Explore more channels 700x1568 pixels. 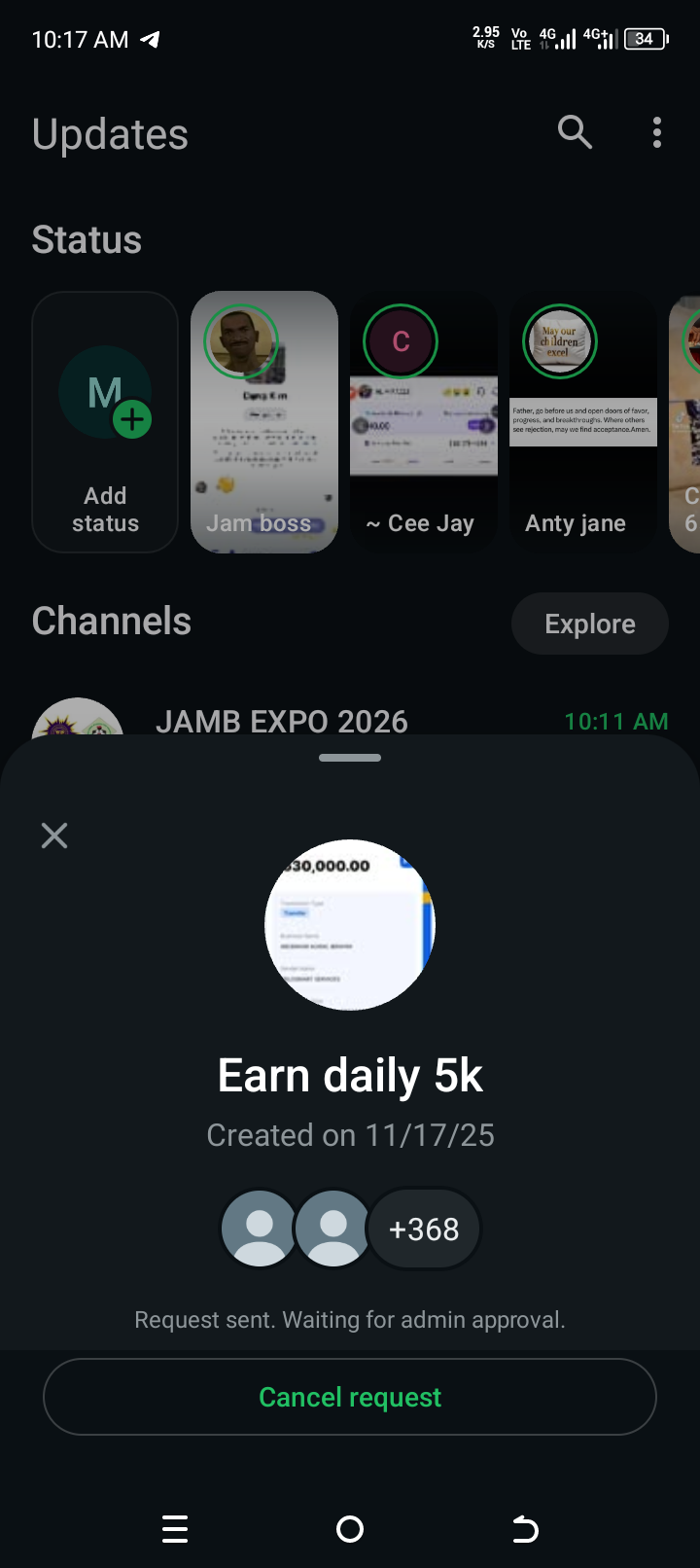[589, 624]
